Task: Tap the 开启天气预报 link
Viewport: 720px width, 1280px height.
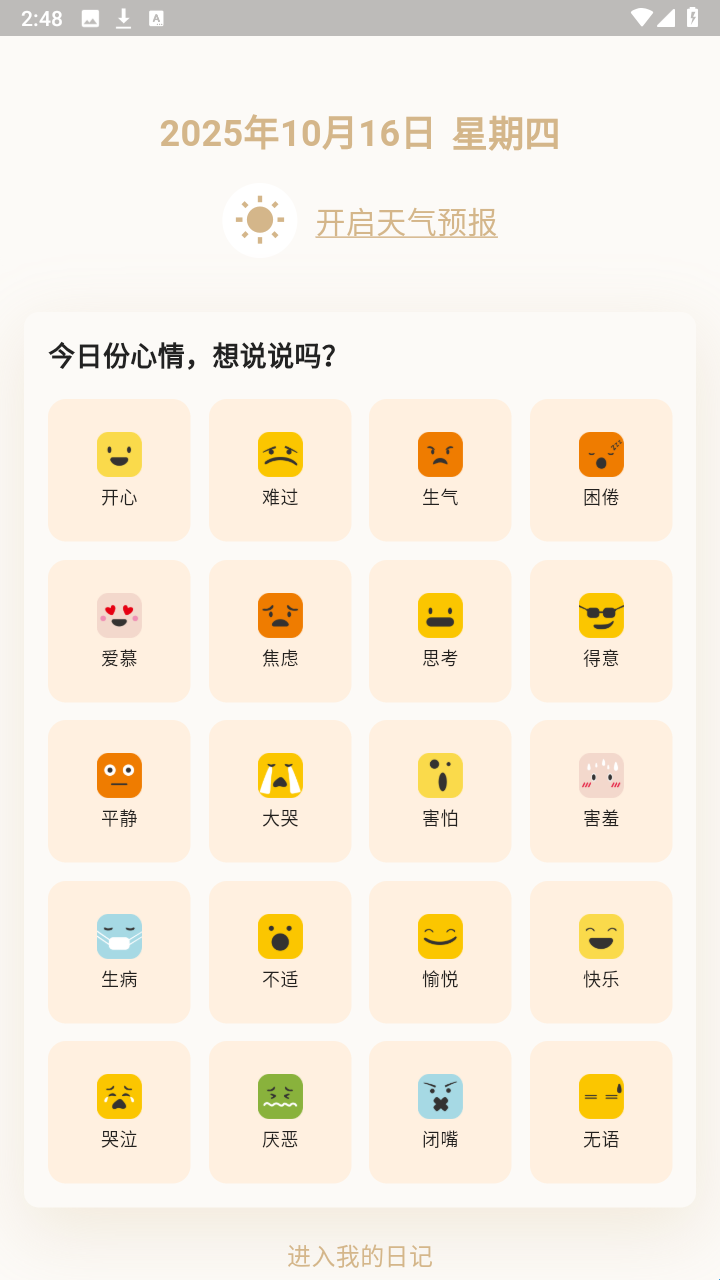Action: point(406,222)
